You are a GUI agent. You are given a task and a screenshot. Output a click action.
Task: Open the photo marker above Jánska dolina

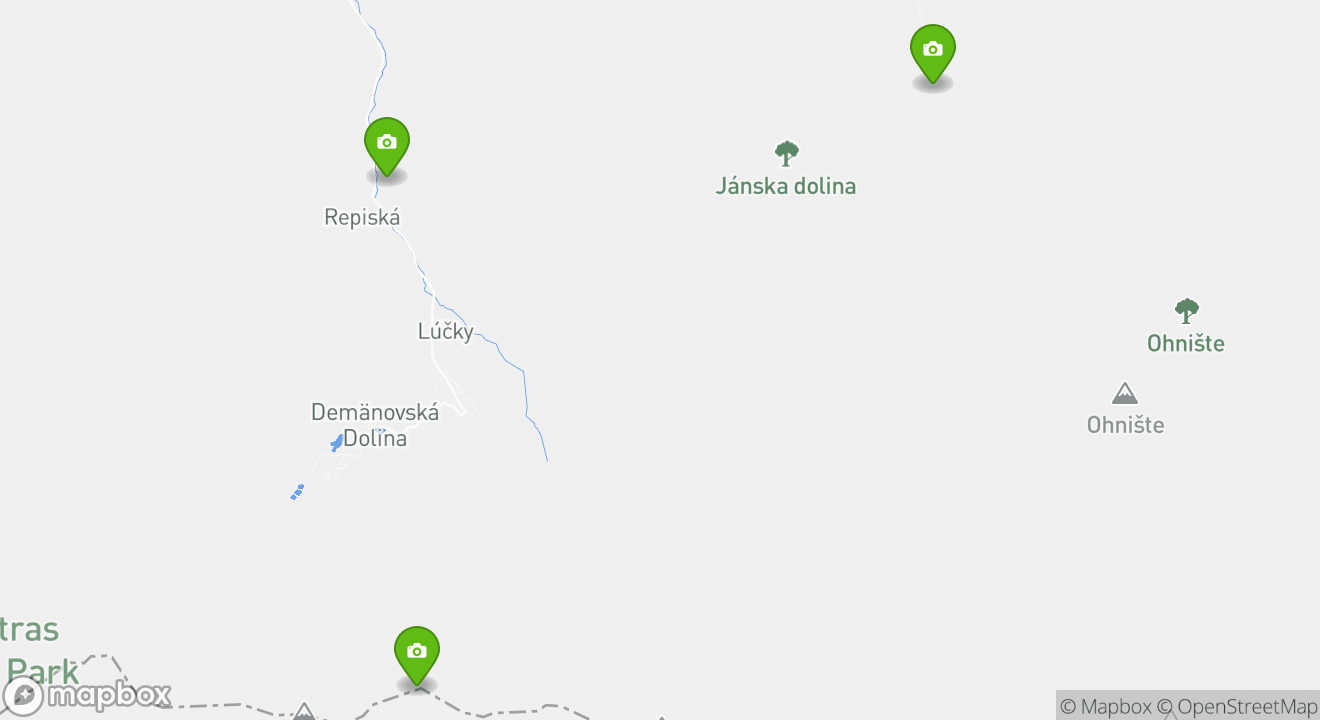pos(932,51)
